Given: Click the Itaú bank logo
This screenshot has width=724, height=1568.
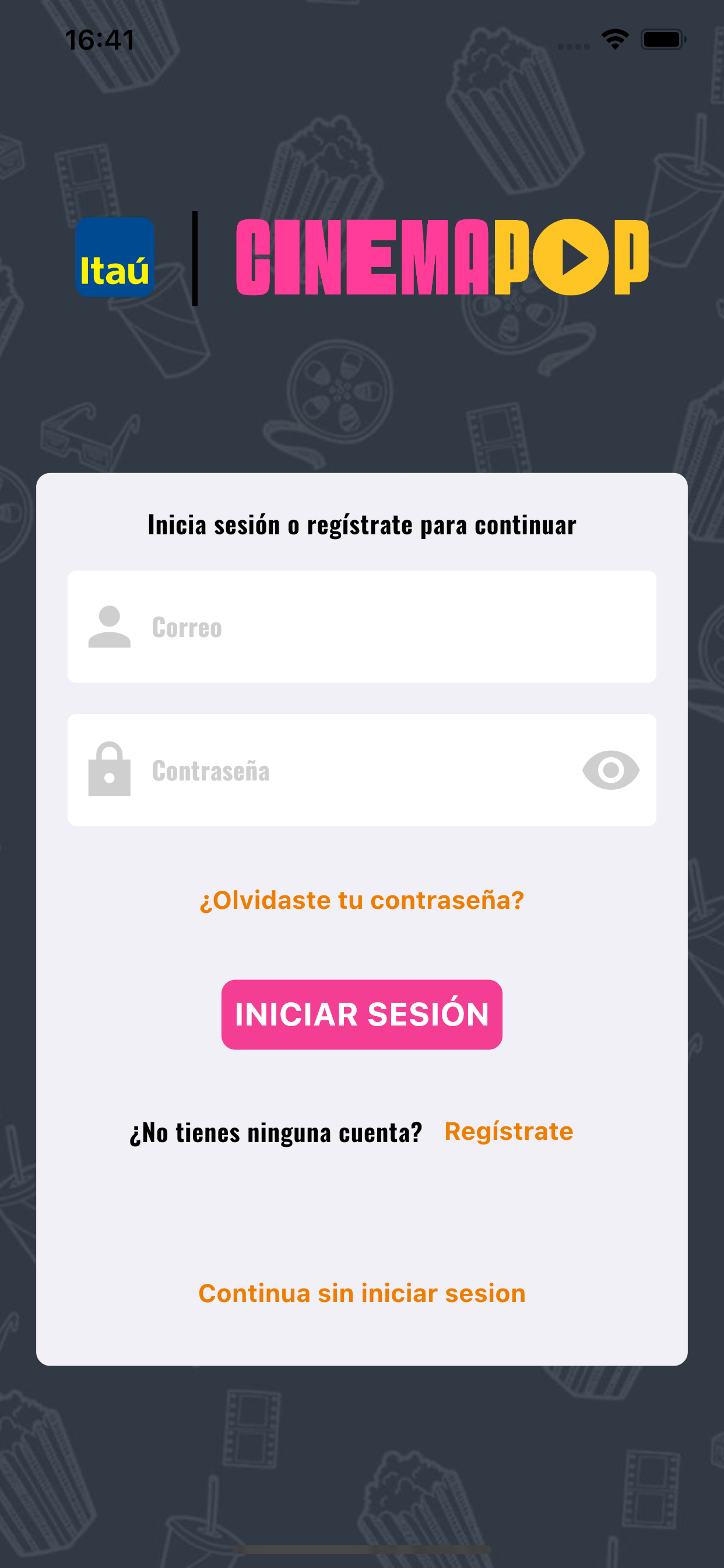Looking at the screenshot, I should point(115,258).
